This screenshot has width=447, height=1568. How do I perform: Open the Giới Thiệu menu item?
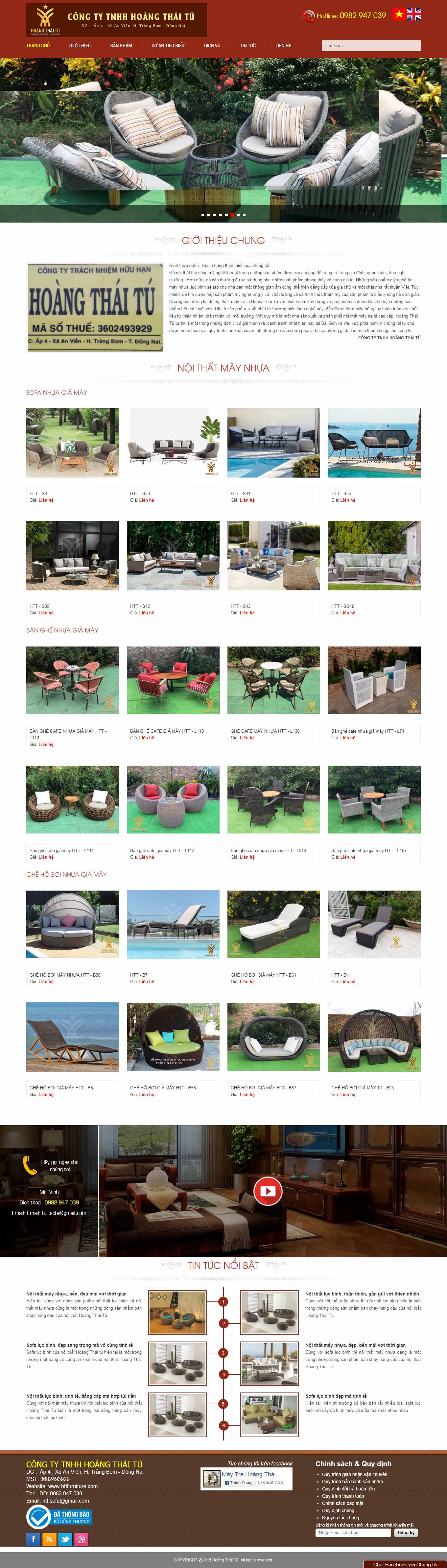click(79, 46)
